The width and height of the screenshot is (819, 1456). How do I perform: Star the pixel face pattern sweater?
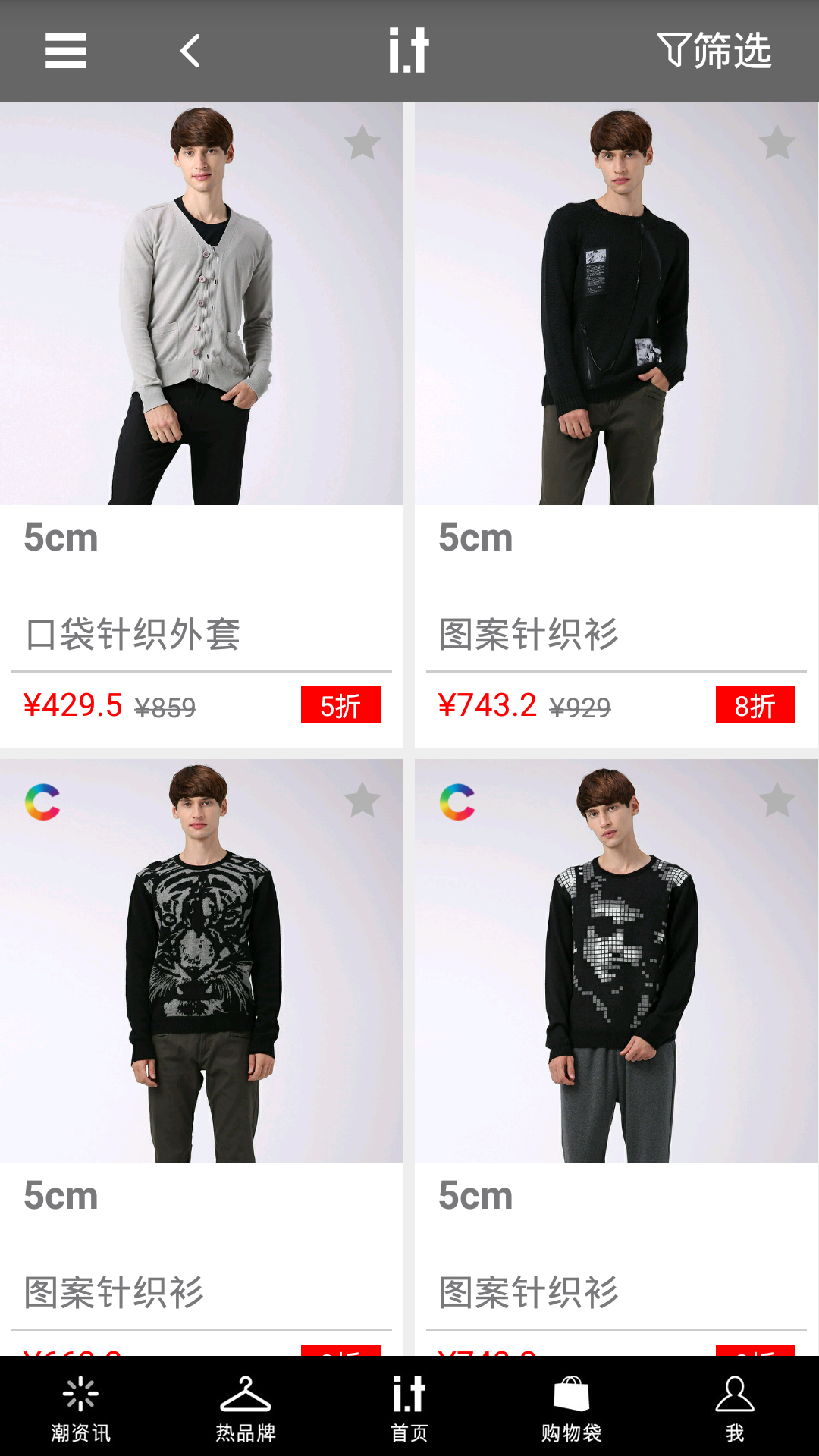click(x=777, y=800)
